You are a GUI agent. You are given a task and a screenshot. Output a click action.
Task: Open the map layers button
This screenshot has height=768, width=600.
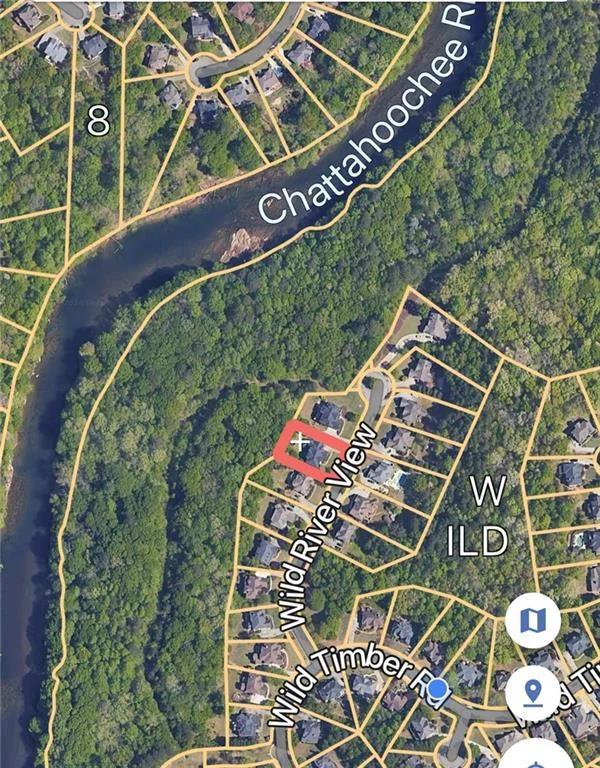[x=533, y=621]
